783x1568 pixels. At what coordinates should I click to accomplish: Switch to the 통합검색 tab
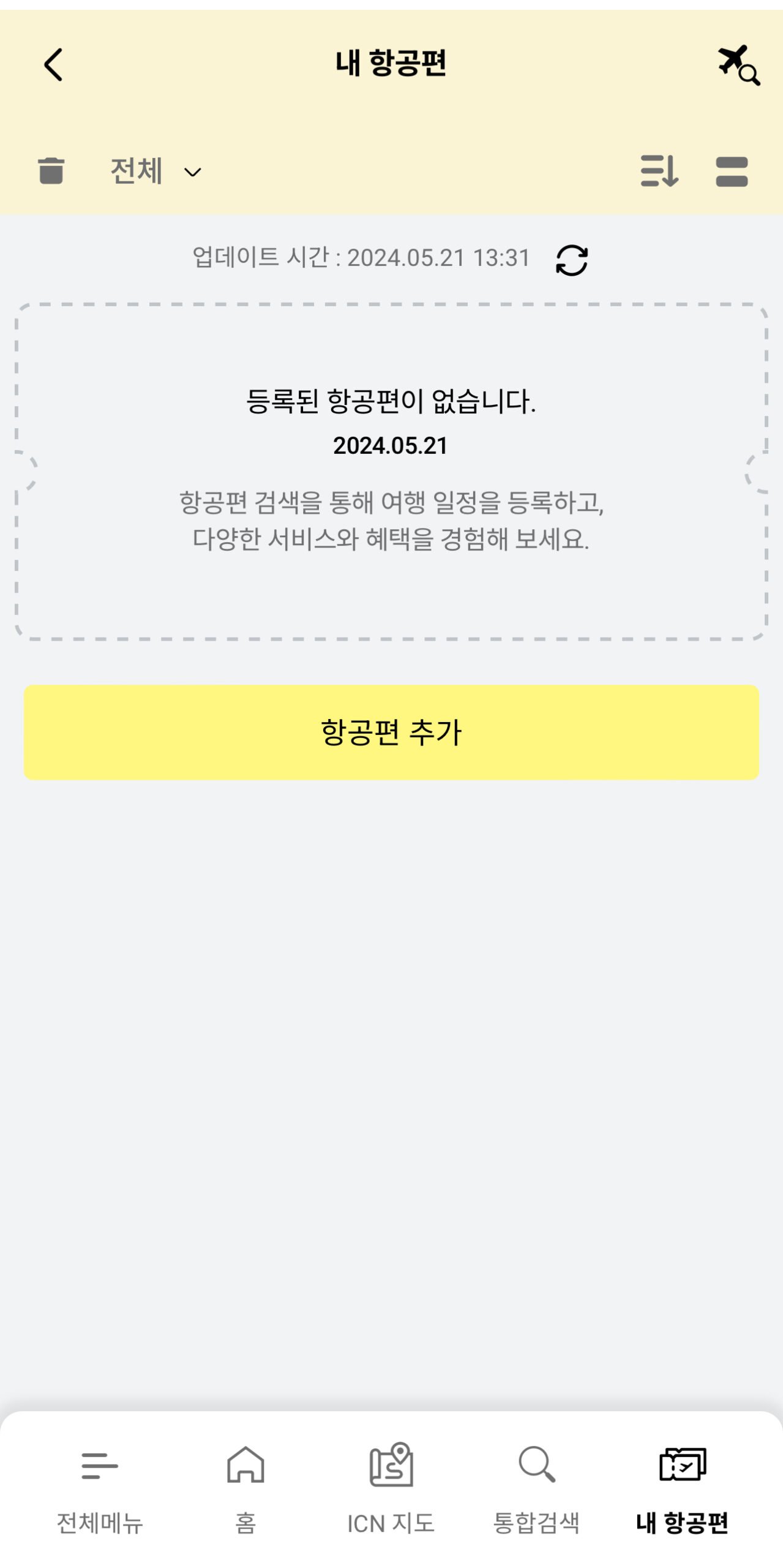(536, 1522)
